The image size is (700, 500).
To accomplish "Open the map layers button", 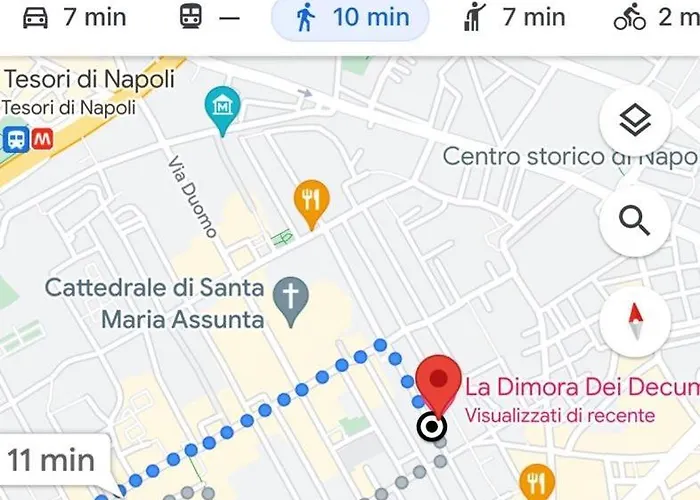I will pos(635,122).
